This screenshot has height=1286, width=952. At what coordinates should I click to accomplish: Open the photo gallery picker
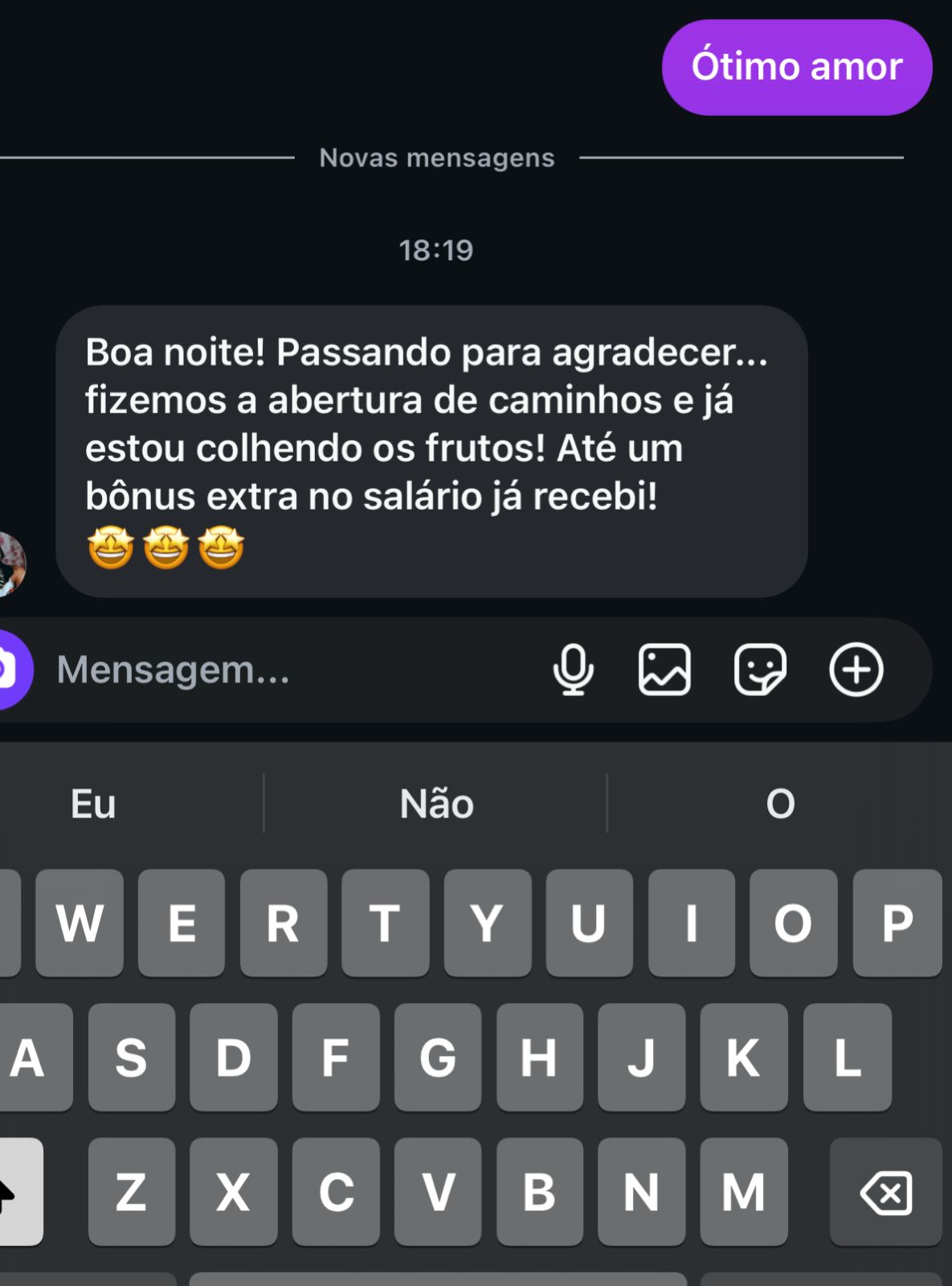coord(664,670)
